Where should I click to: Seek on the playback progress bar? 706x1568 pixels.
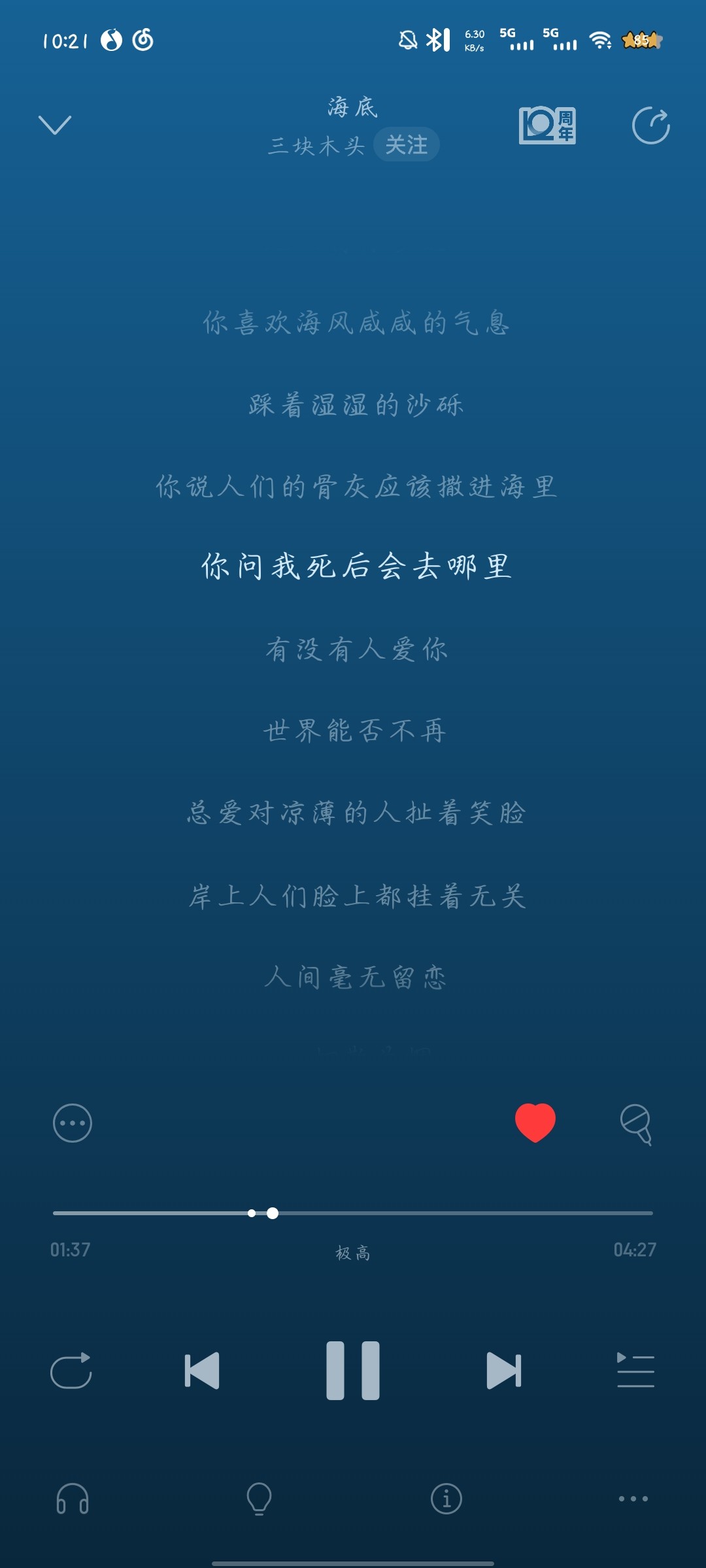click(x=353, y=1213)
